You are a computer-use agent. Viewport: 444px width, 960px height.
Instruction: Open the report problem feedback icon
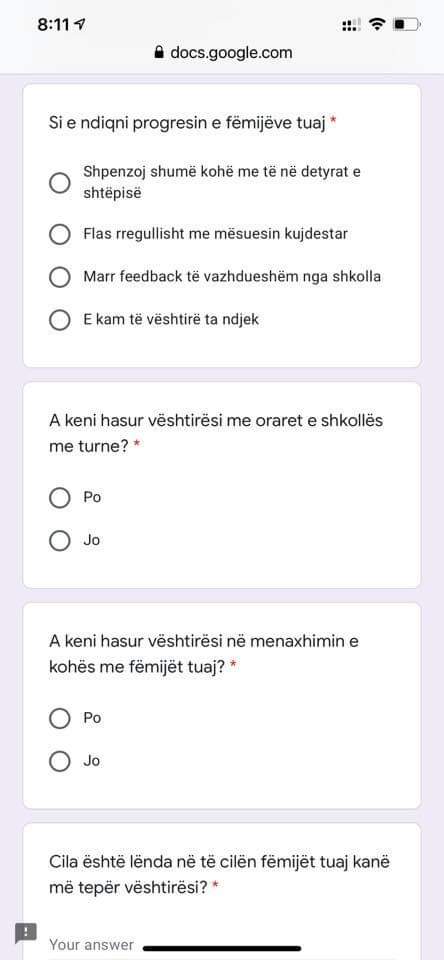click(25, 934)
